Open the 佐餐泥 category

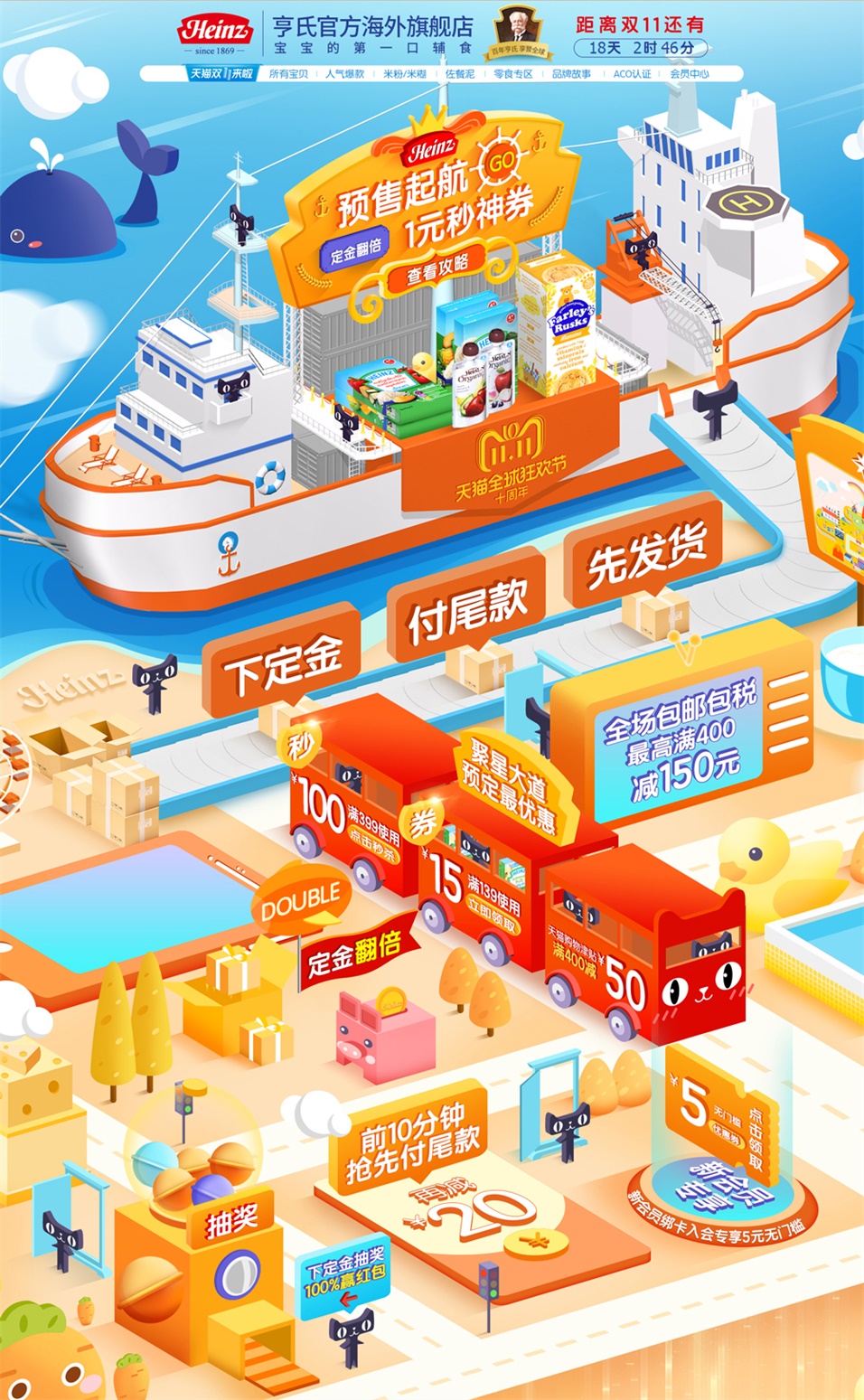460,74
